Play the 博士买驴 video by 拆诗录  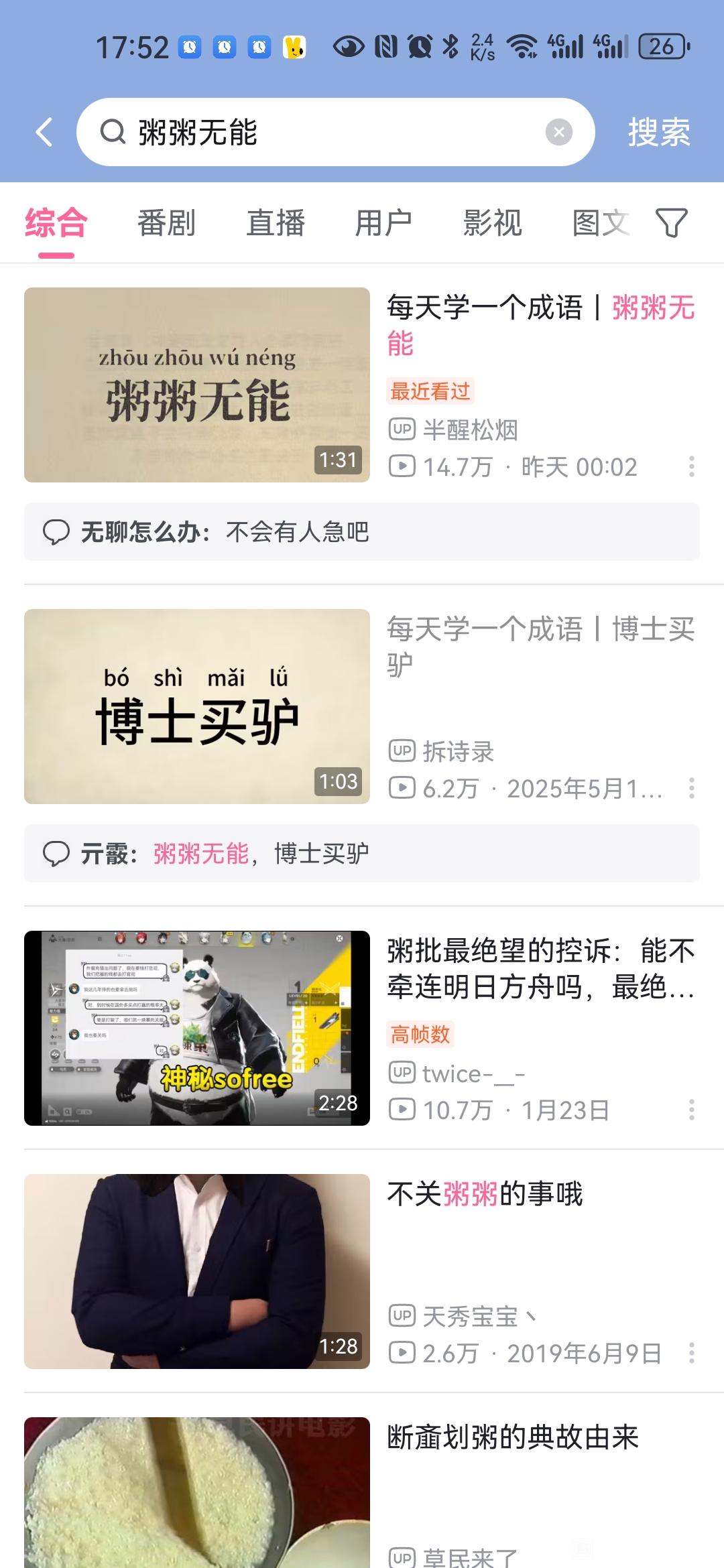click(197, 706)
